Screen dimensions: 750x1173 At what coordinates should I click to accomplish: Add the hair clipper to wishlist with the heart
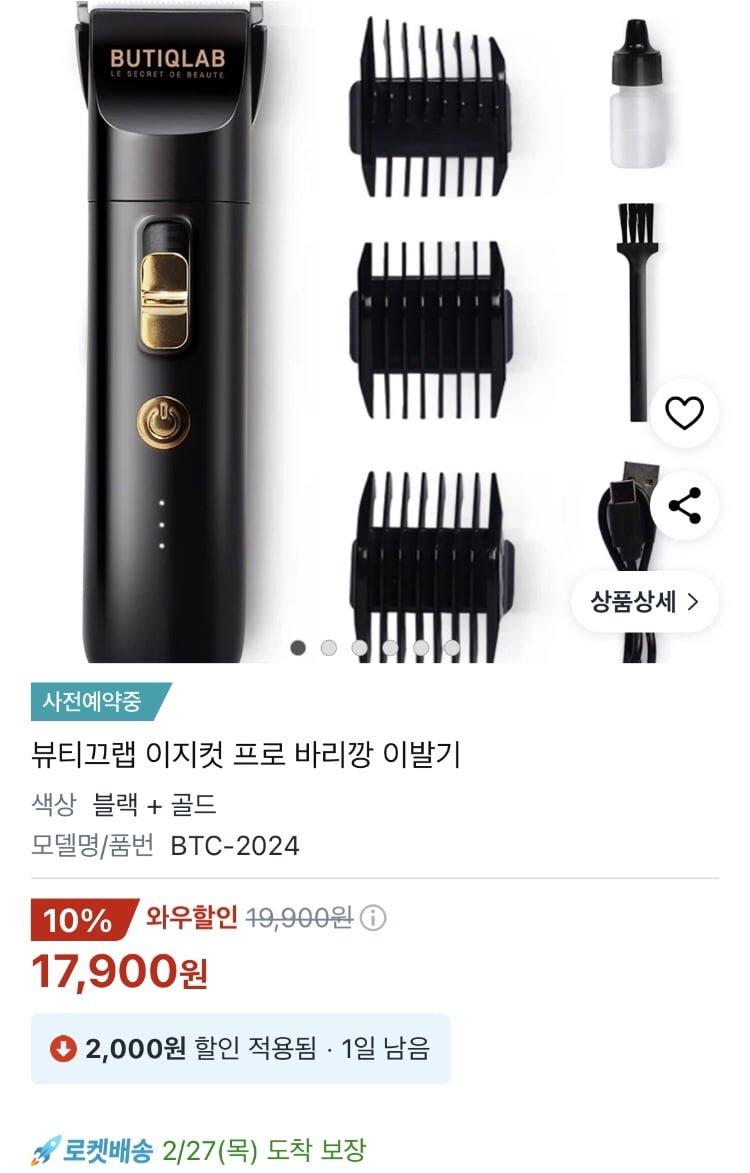(684, 413)
